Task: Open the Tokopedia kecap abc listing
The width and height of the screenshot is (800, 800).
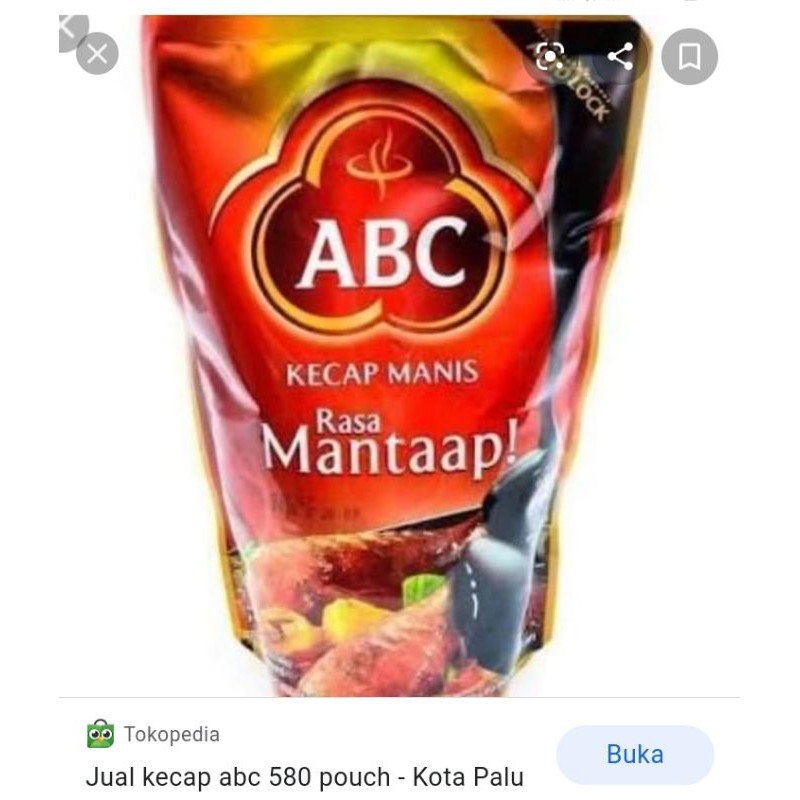Action: 305,778
